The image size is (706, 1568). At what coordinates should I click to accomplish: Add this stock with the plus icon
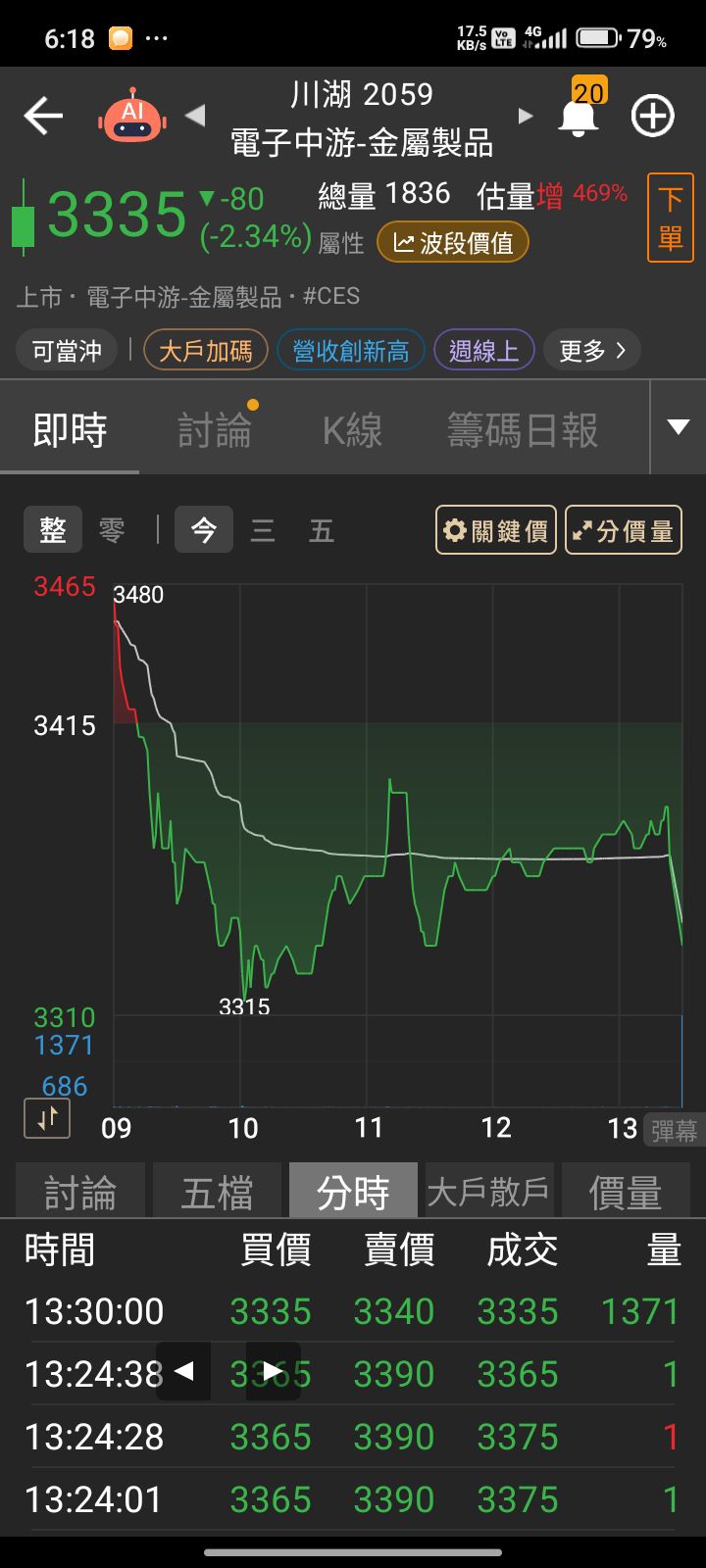652,117
